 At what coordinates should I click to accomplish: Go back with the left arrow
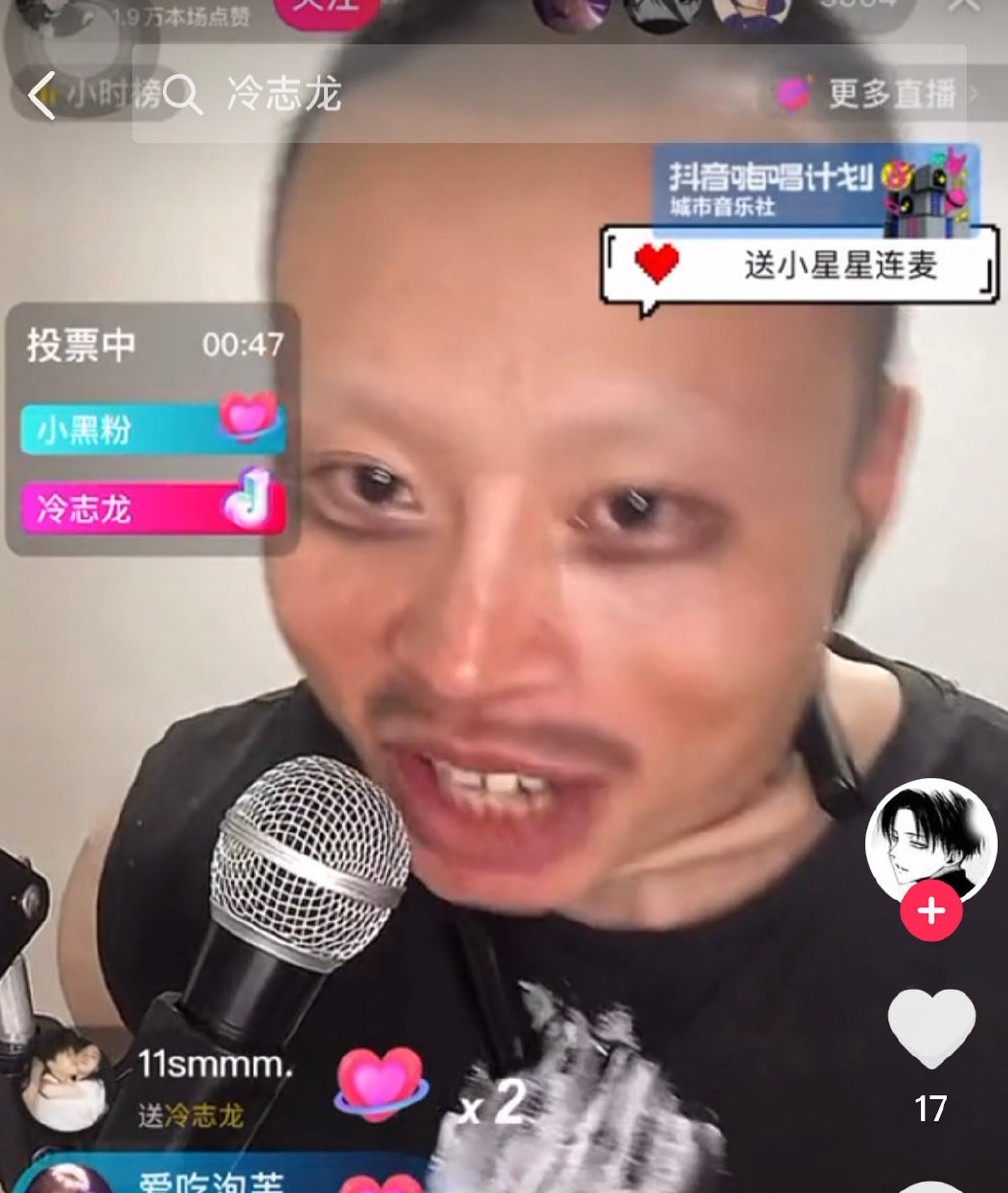[42, 97]
